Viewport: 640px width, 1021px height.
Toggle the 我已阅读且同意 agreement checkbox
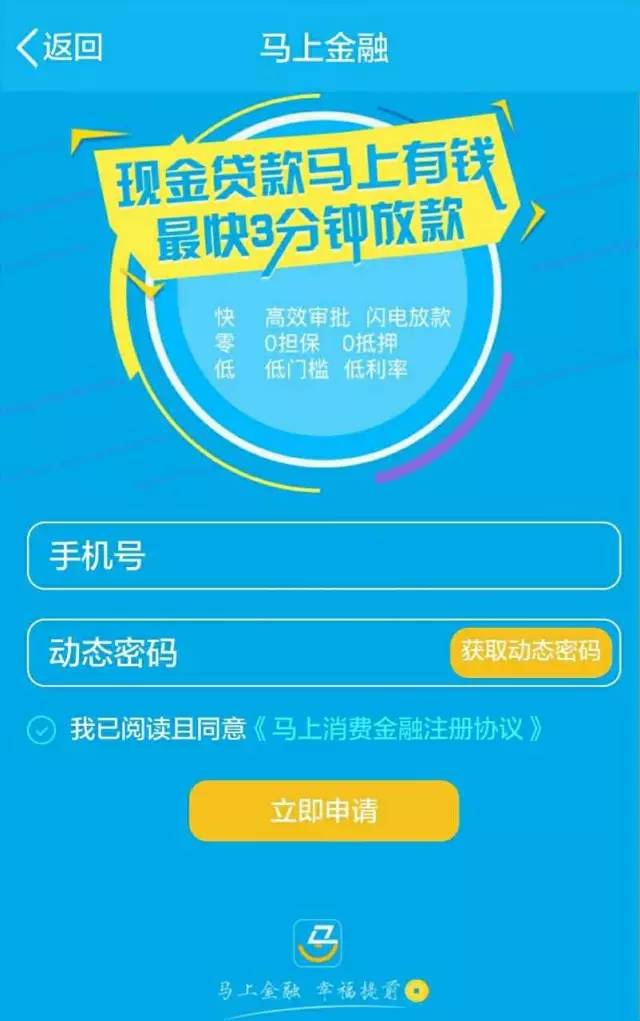[41, 729]
